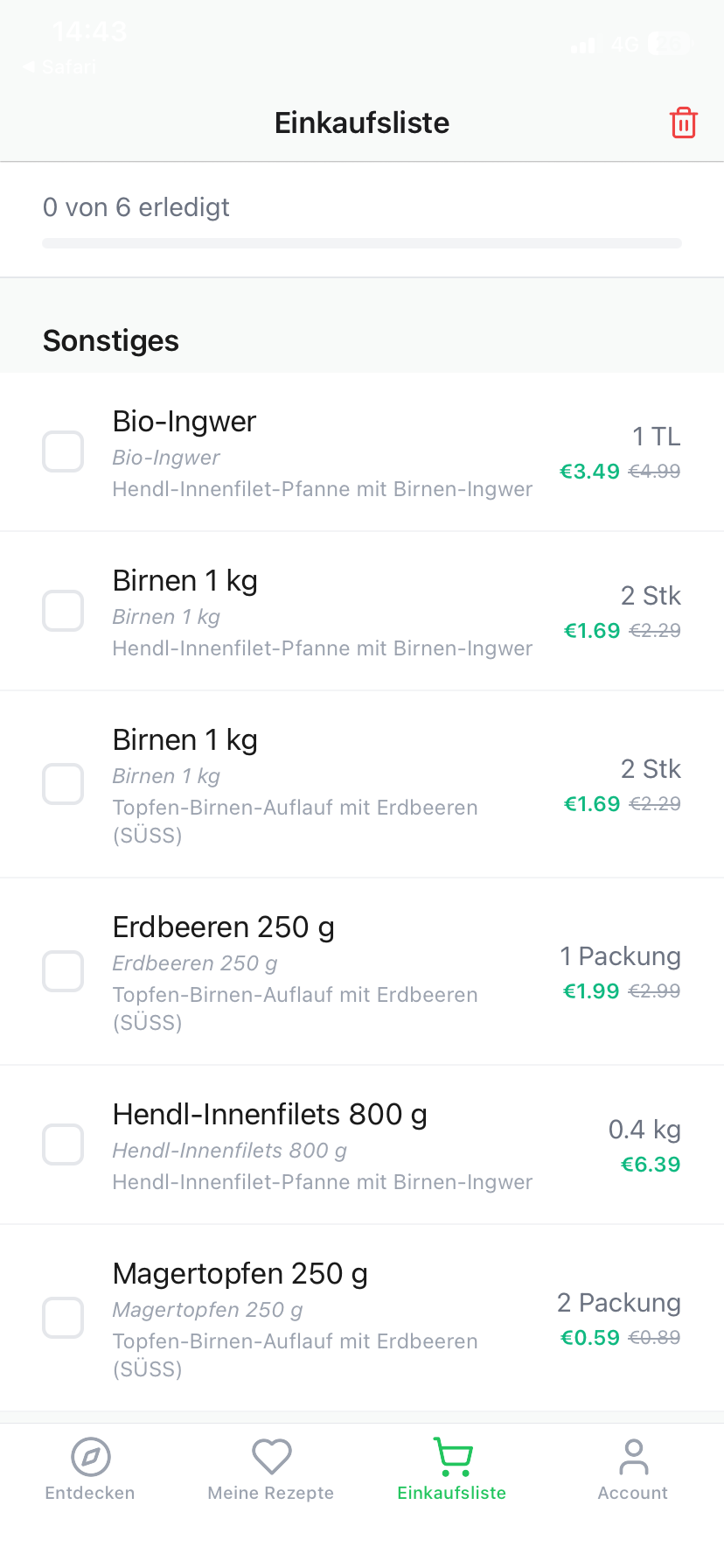Check off first Birnen 1 kg item

[x=63, y=611]
